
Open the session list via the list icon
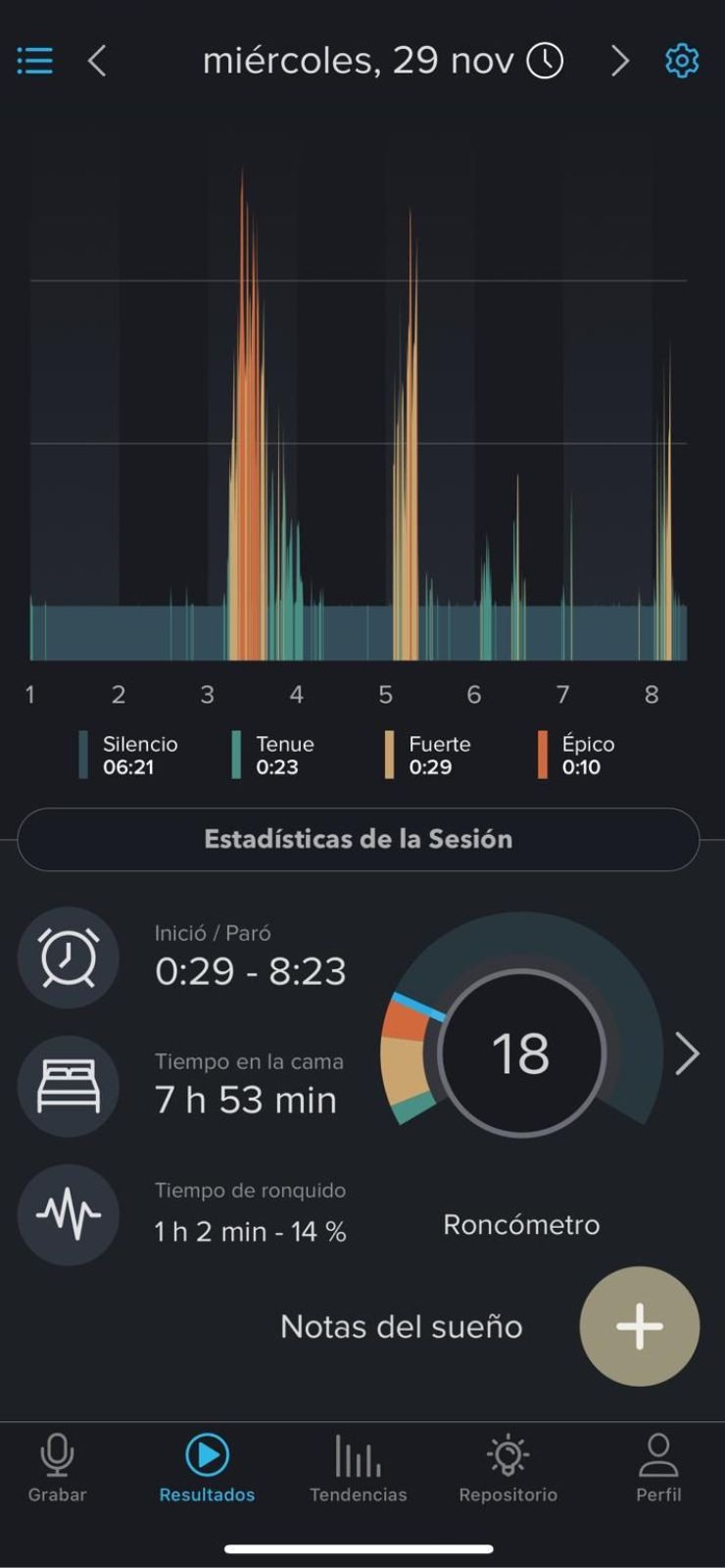pyautogui.click(x=33, y=60)
